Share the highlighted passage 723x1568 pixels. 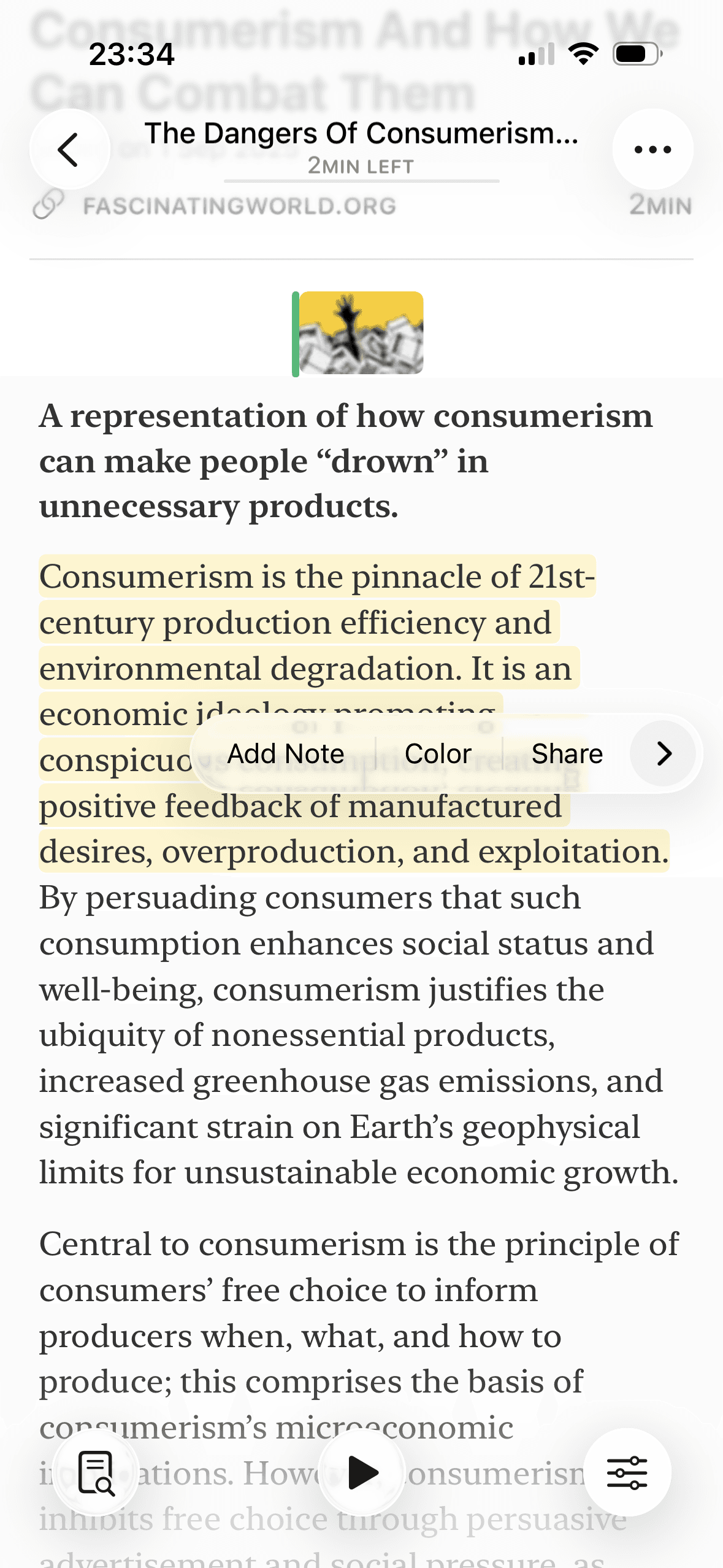tap(567, 753)
